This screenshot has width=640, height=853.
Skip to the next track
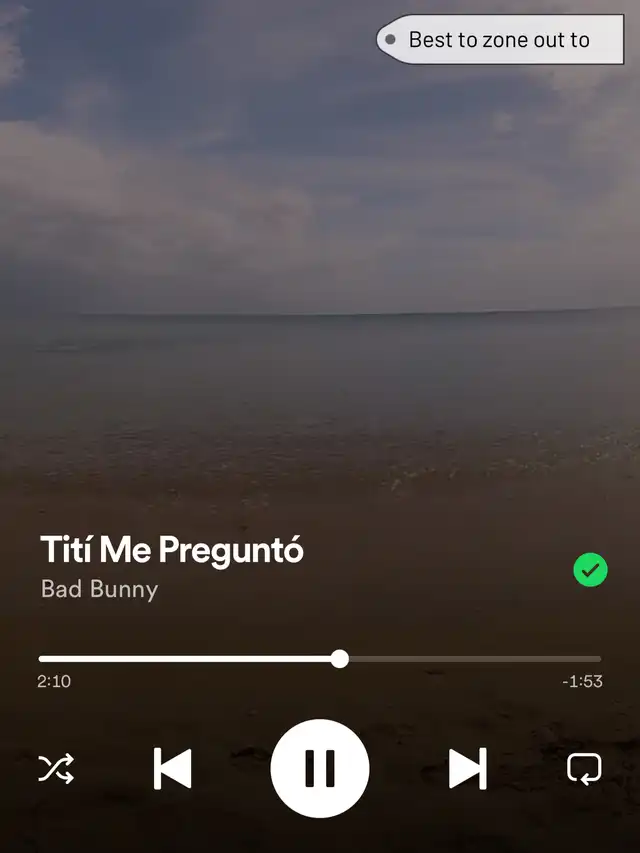pos(467,769)
